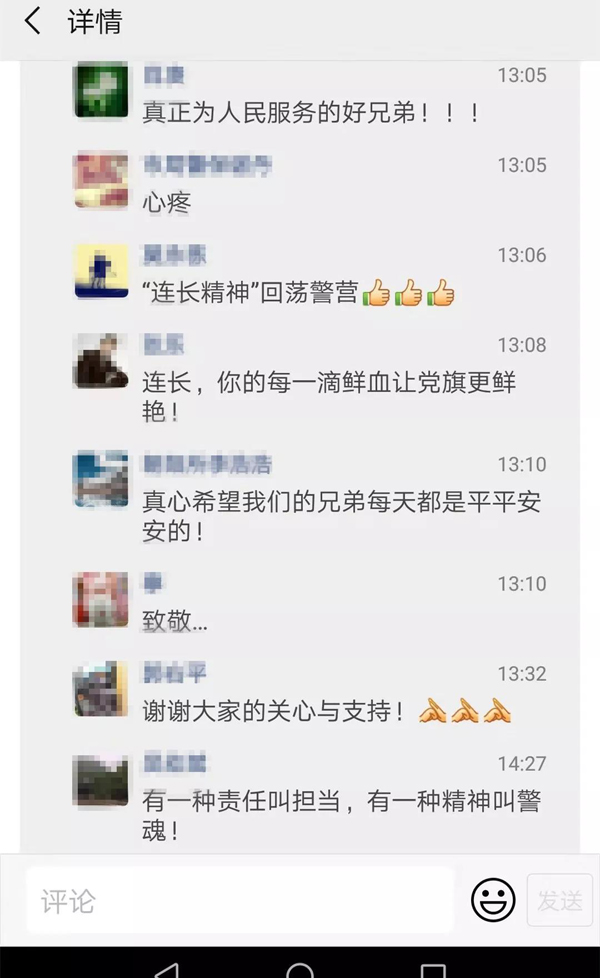
Task: Tap the 发送 send button
Action: point(558,900)
